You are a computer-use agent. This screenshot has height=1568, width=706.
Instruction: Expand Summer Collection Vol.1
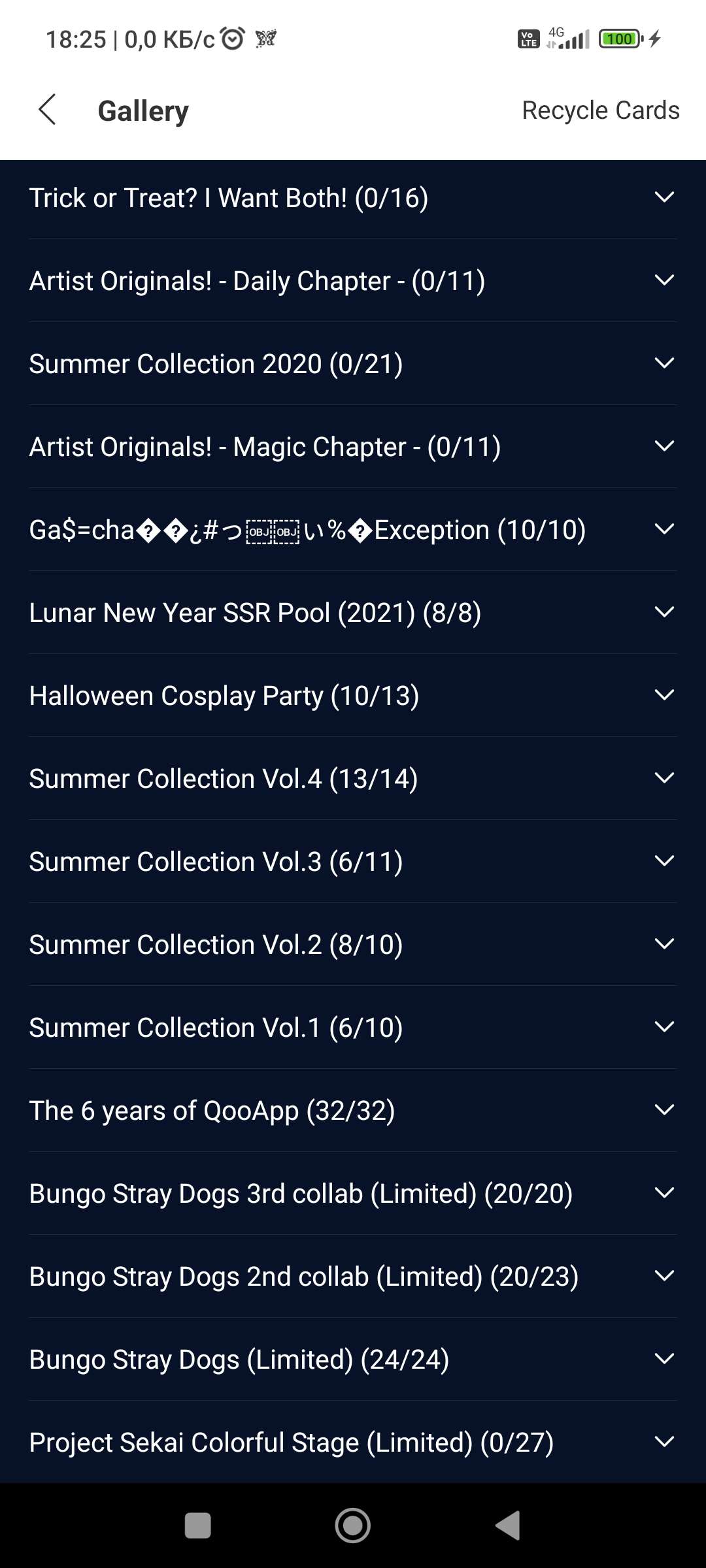click(664, 1027)
